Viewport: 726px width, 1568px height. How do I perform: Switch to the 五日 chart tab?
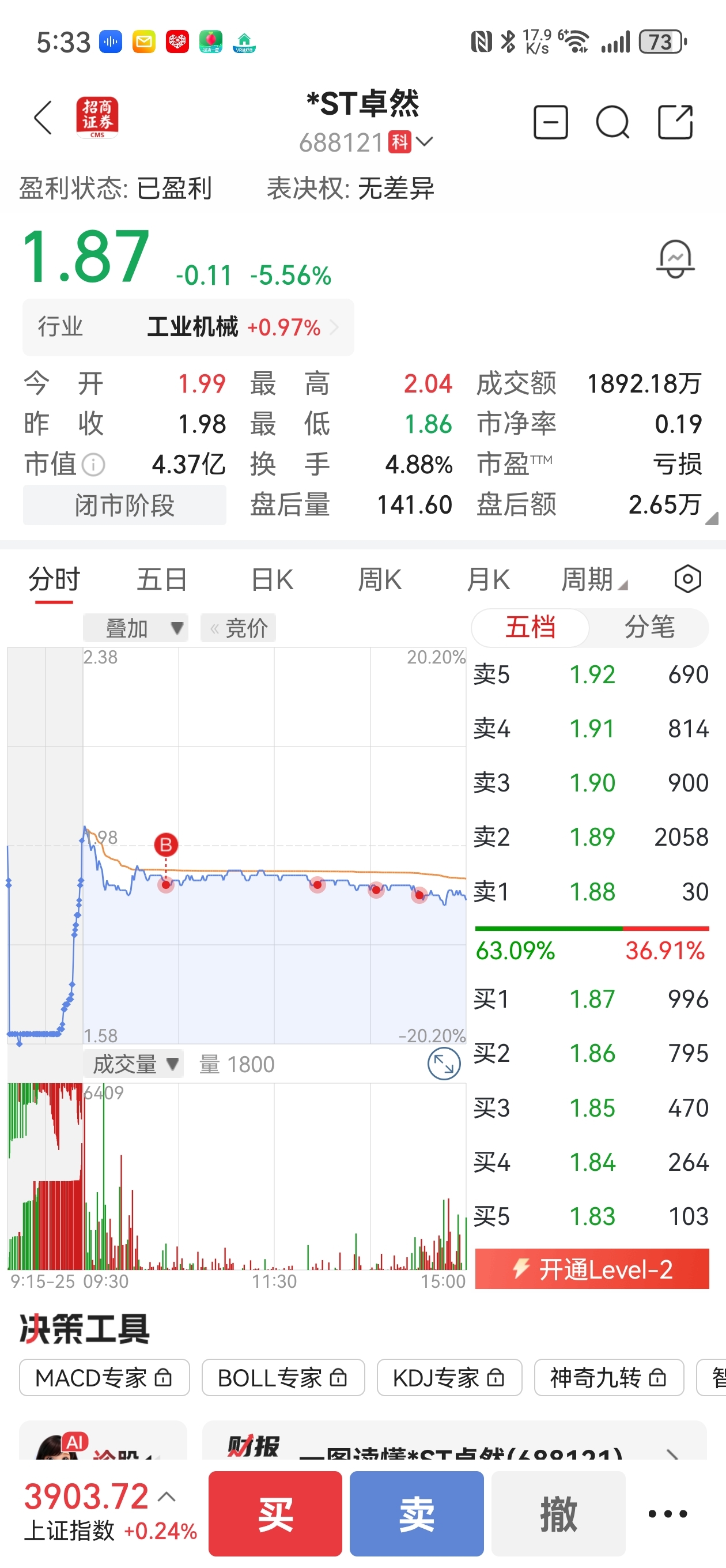click(161, 579)
